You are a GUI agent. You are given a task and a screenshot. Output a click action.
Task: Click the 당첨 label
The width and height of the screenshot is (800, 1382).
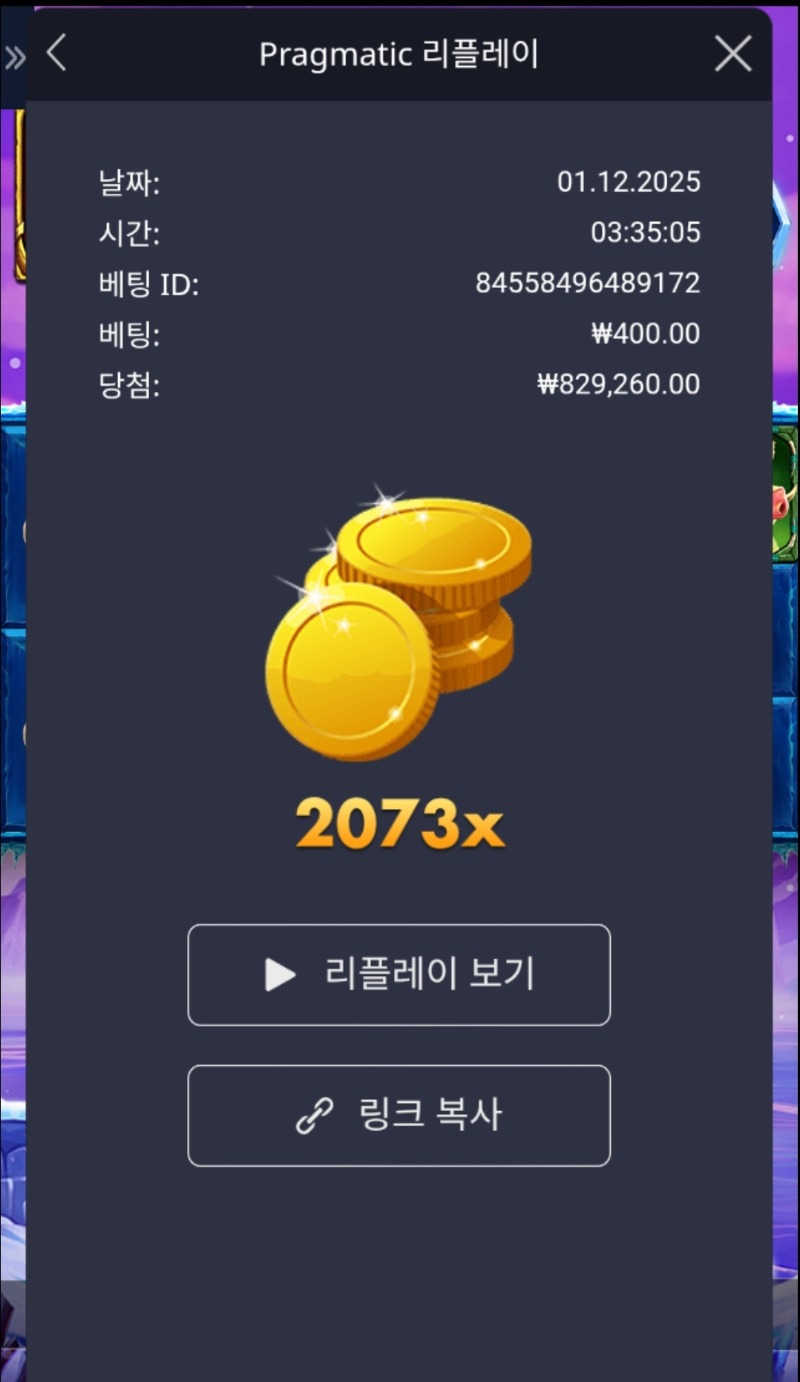123,384
